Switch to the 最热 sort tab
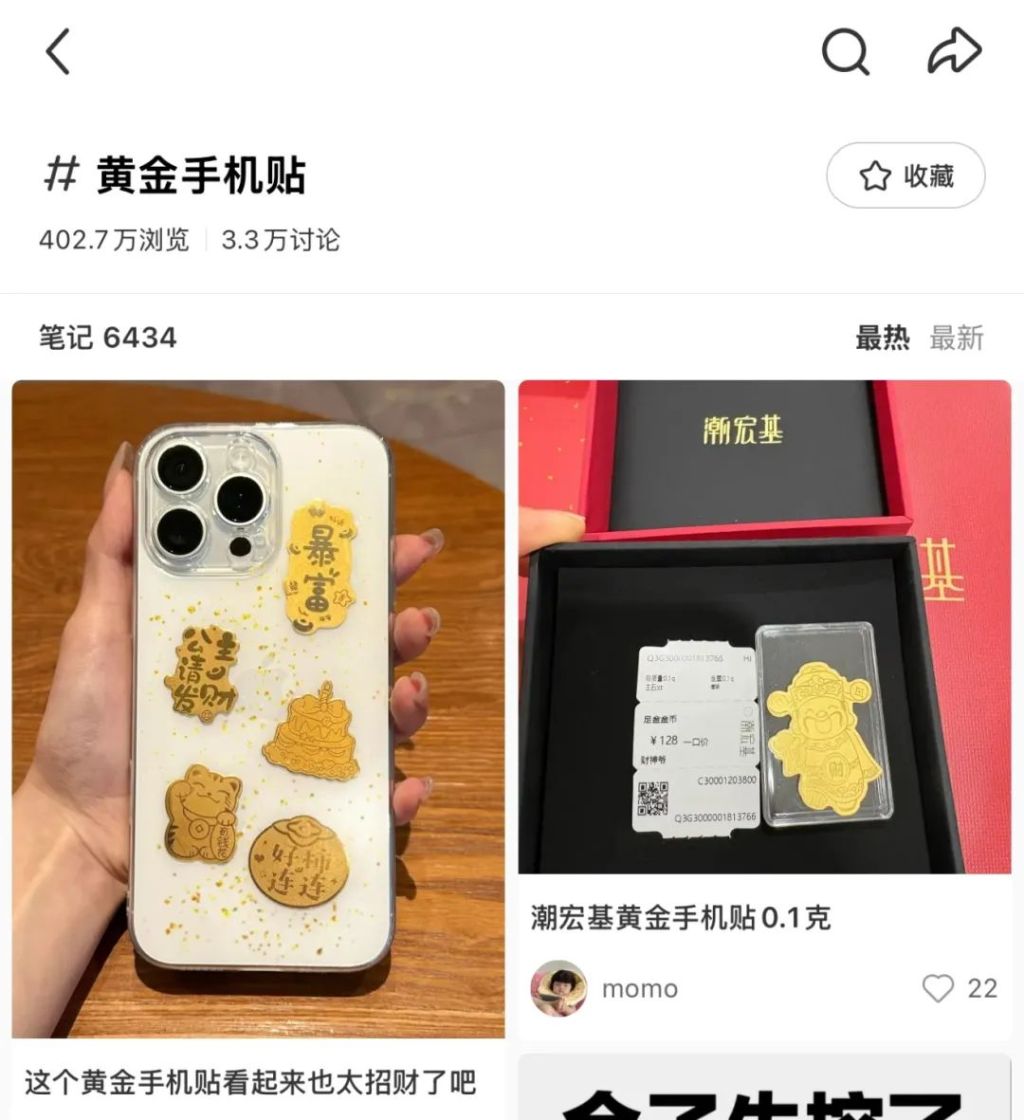1024x1120 pixels. (882, 338)
